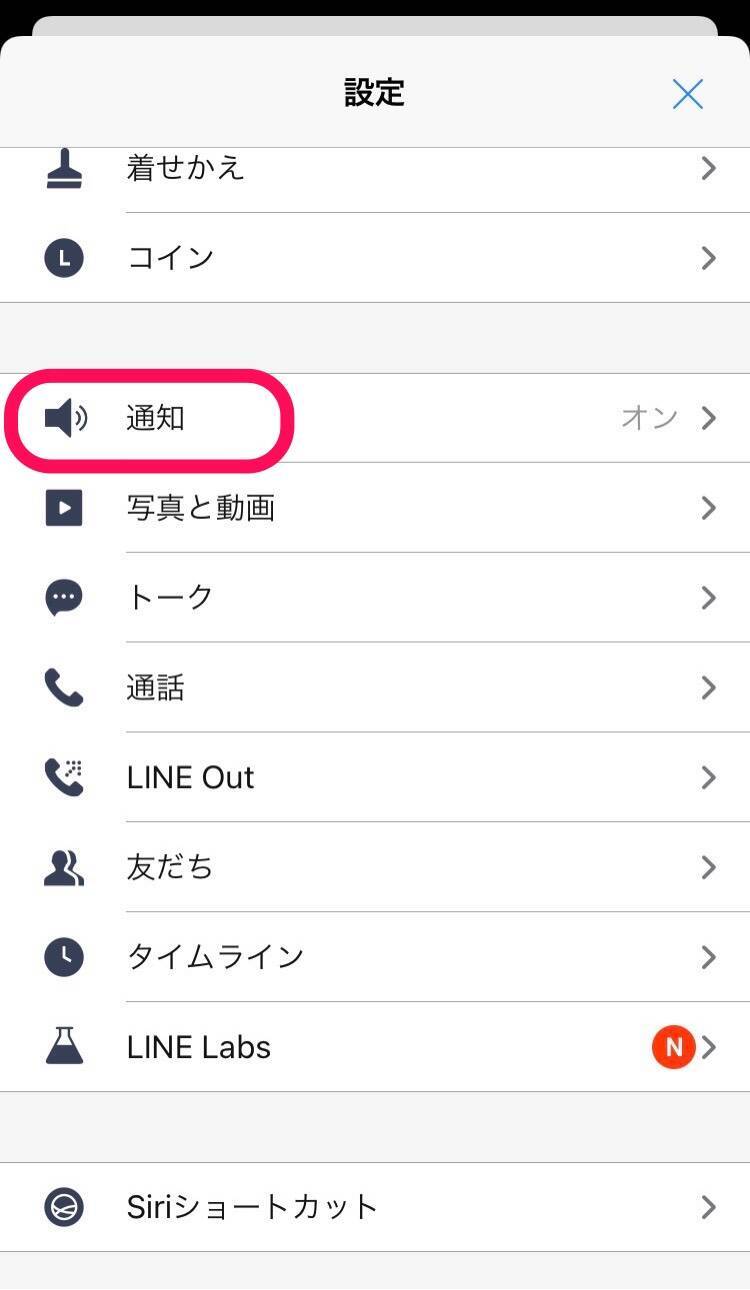The width and height of the screenshot is (750, 1290).
Task: Open LINE Out settings
Action: point(375,778)
